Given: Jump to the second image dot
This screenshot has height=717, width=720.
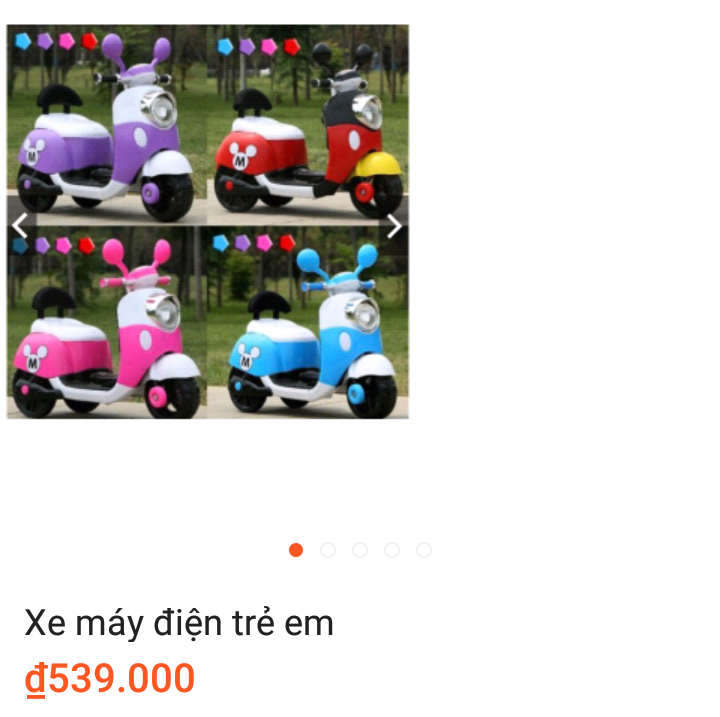Looking at the screenshot, I should (328, 550).
